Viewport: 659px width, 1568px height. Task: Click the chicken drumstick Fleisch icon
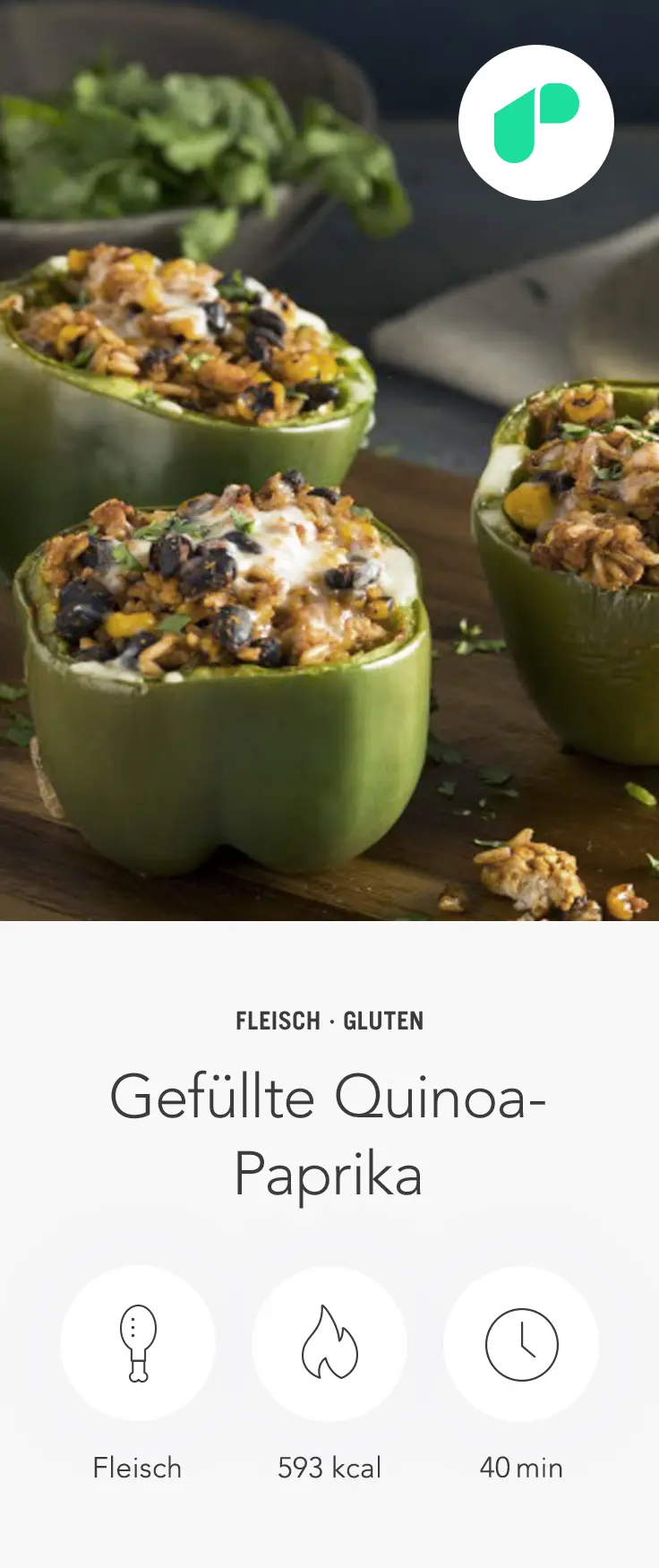(x=137, y=1341)
